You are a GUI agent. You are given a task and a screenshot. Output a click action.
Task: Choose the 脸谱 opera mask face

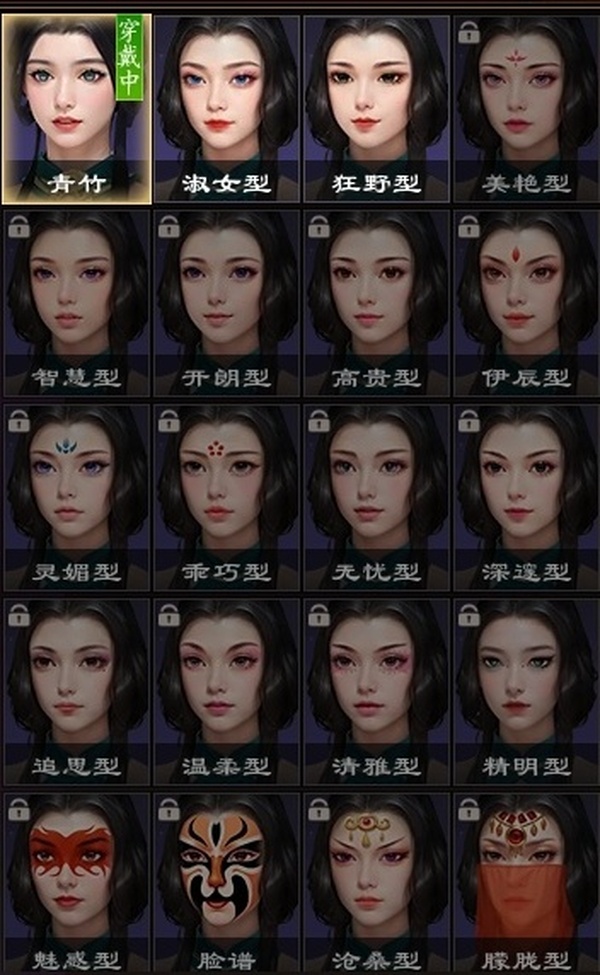tap(227, 880)
